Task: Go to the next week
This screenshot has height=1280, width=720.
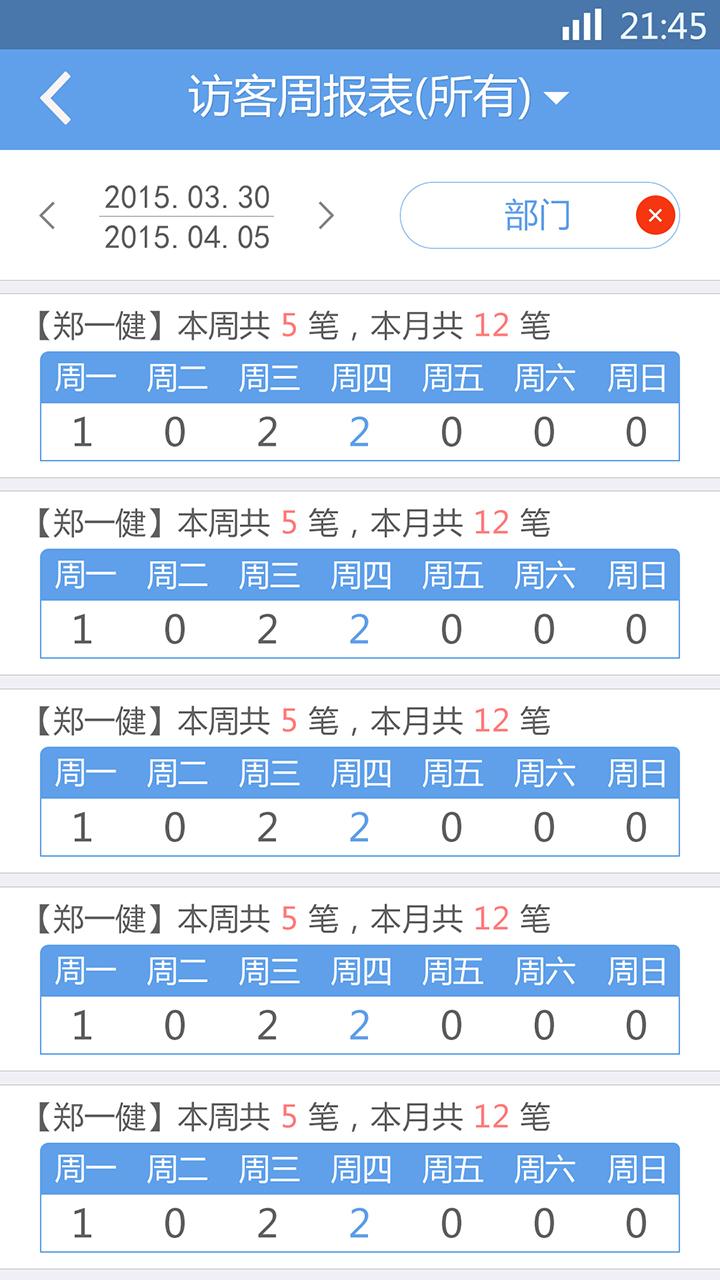Action: (x=325, y=215)
